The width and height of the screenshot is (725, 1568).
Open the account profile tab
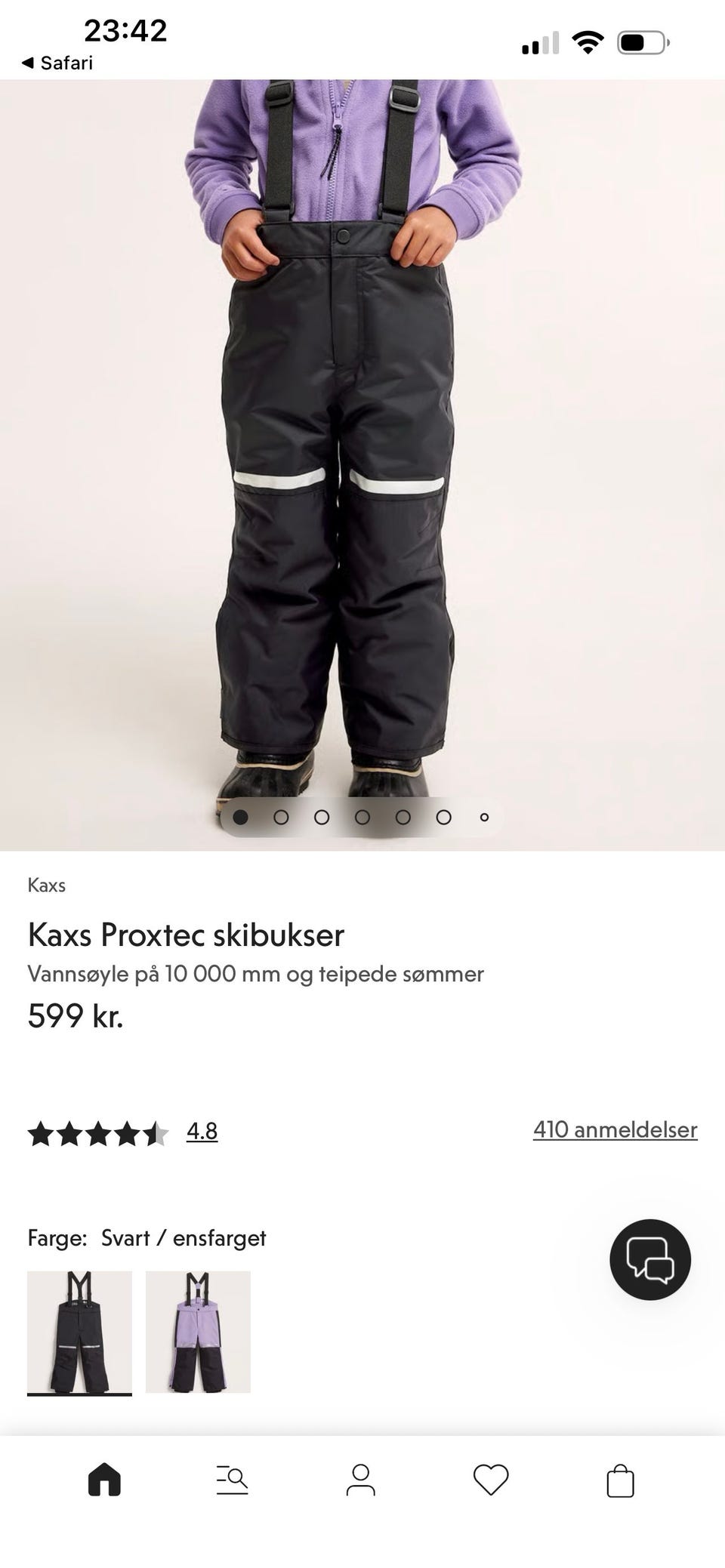(x=361, y=1480)
